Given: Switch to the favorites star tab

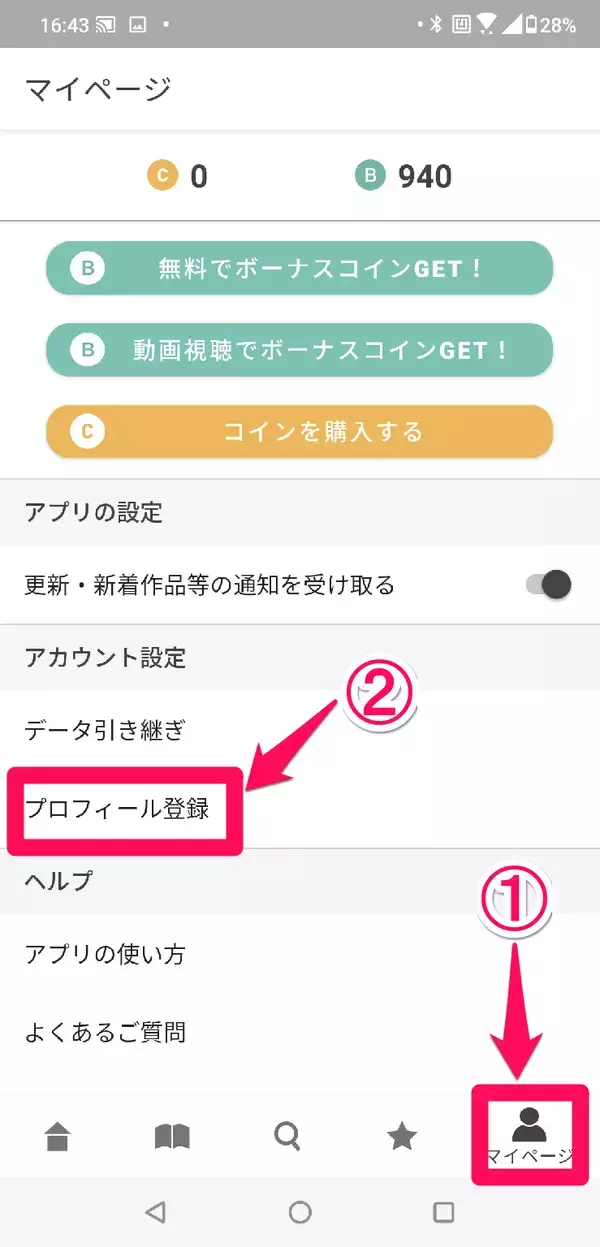Looking at the screenshot, I should tap(402, 1136).
